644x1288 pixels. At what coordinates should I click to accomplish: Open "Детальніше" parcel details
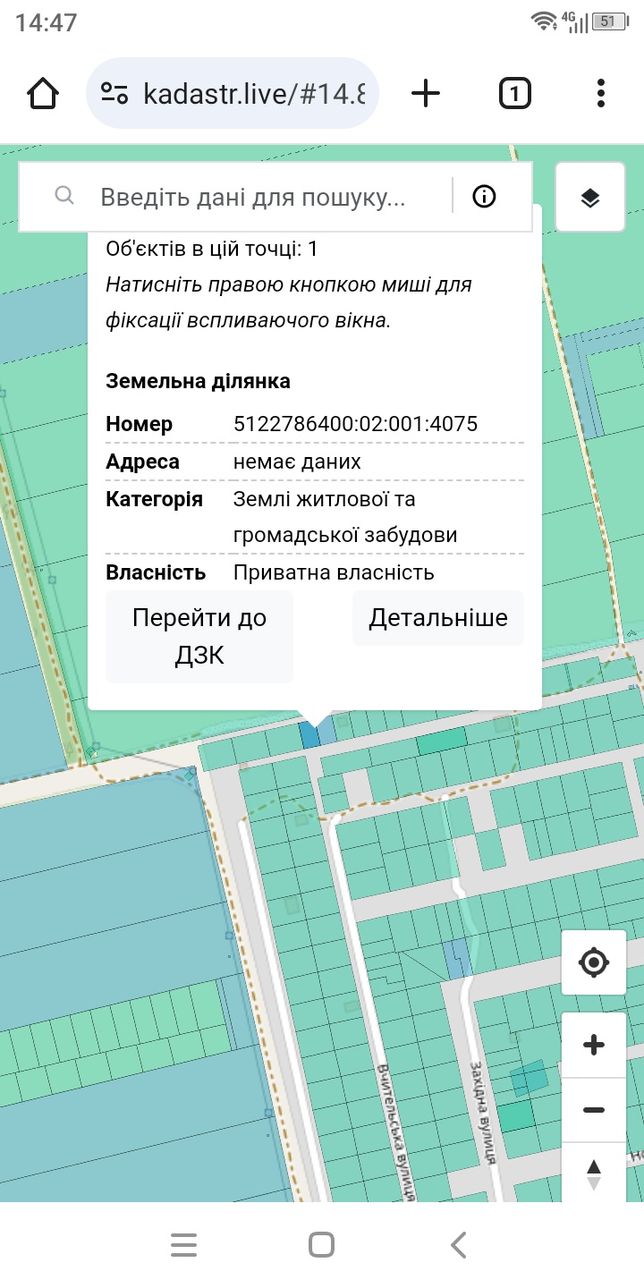(x=438, y=618)
